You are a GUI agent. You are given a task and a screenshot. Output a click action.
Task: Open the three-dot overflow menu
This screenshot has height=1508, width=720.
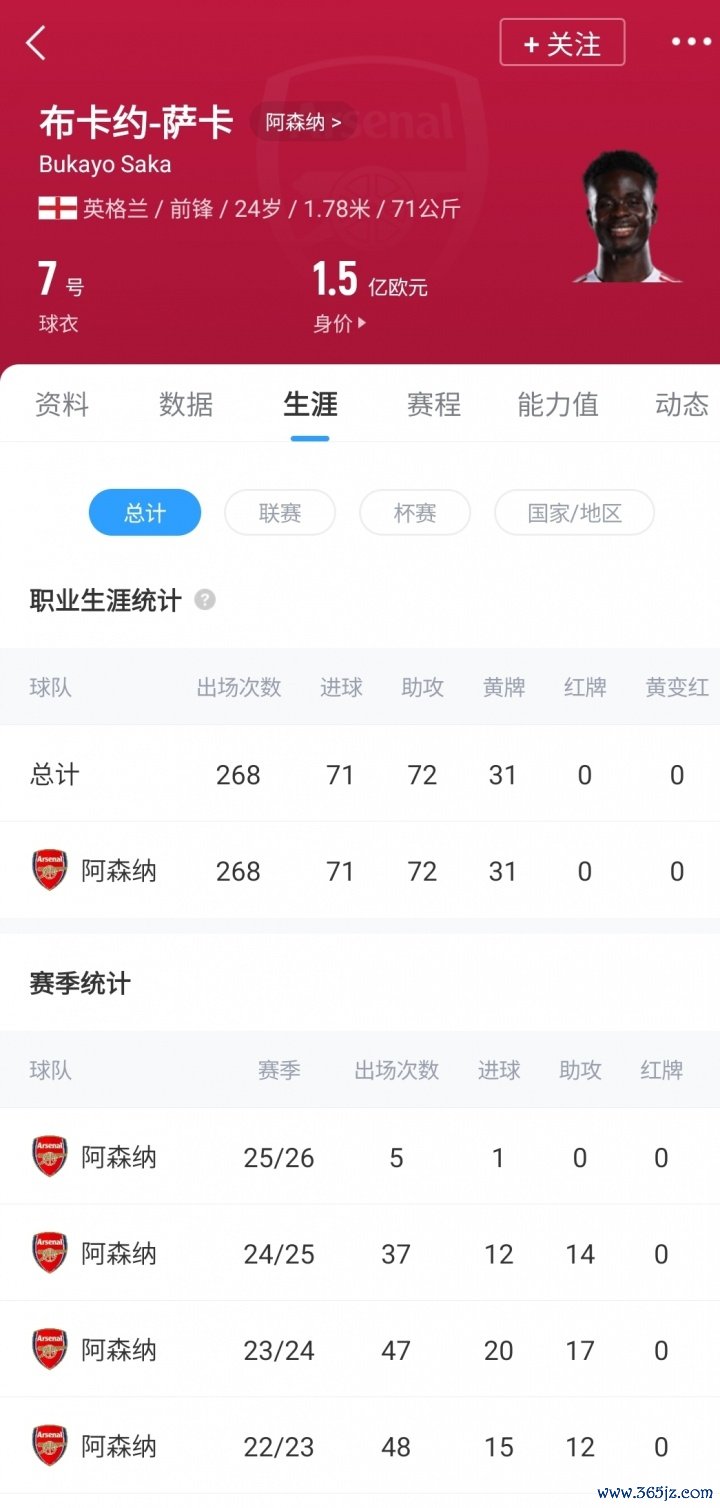click(x=690, y=42)
